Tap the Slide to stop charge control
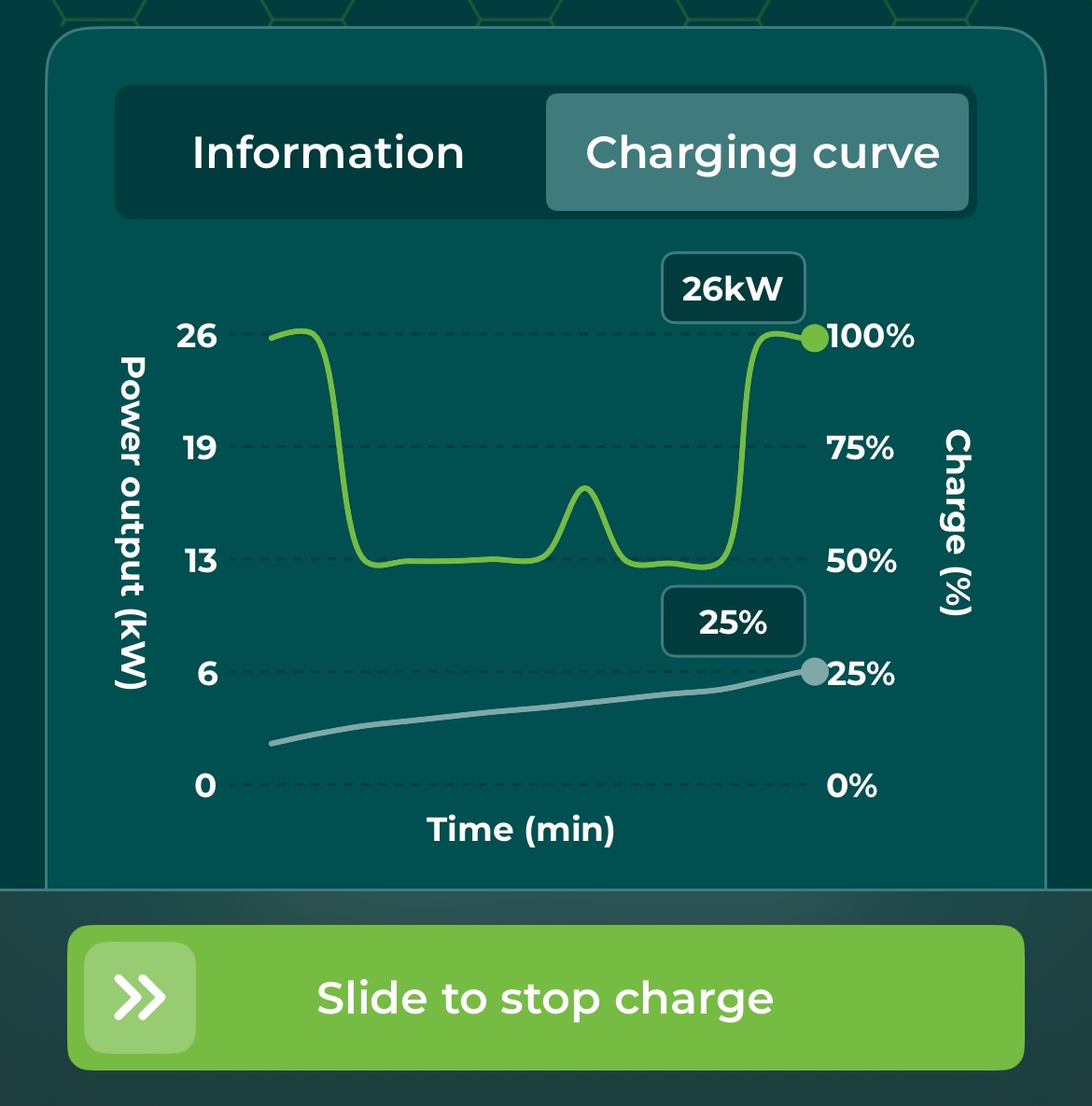Viewport: 1092px width, 1106px height. (x=545, y=998)
